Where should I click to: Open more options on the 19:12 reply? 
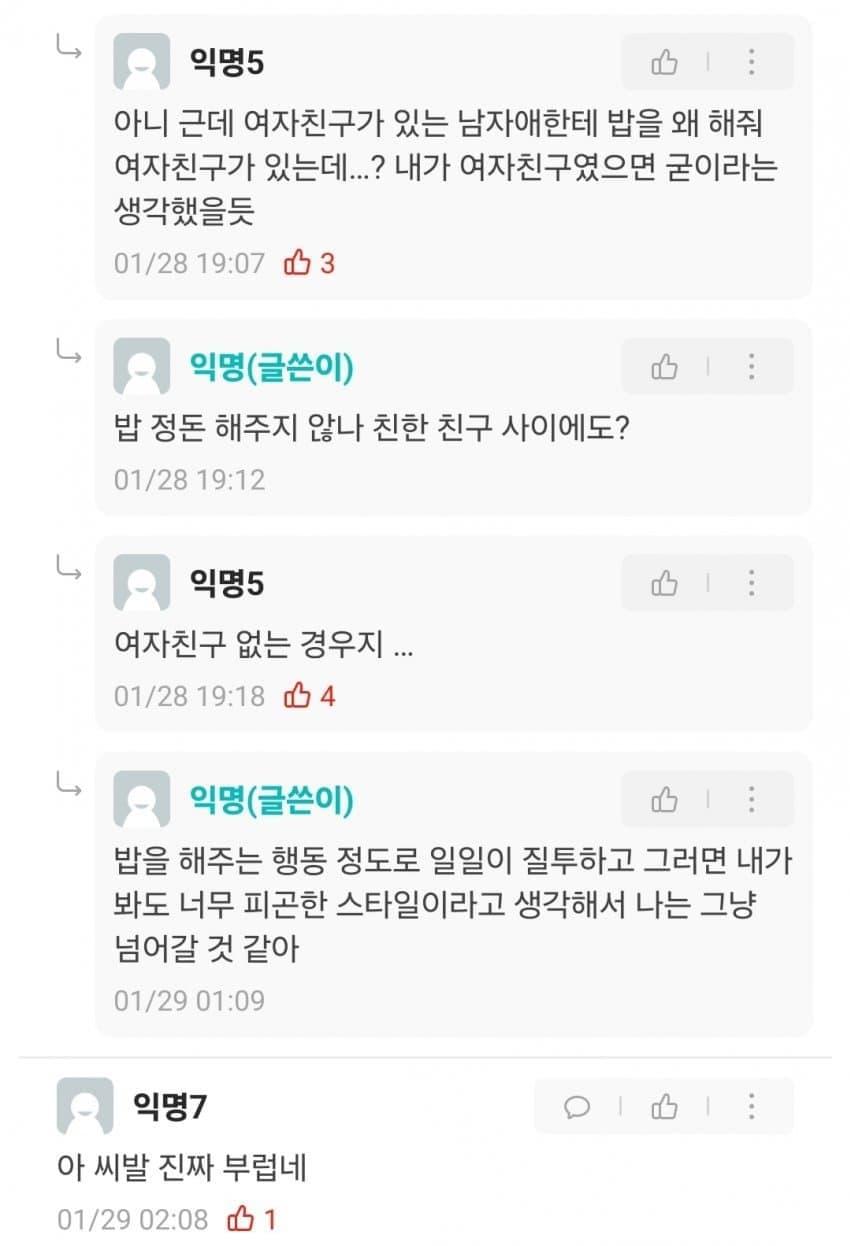[x=751, y=367]
